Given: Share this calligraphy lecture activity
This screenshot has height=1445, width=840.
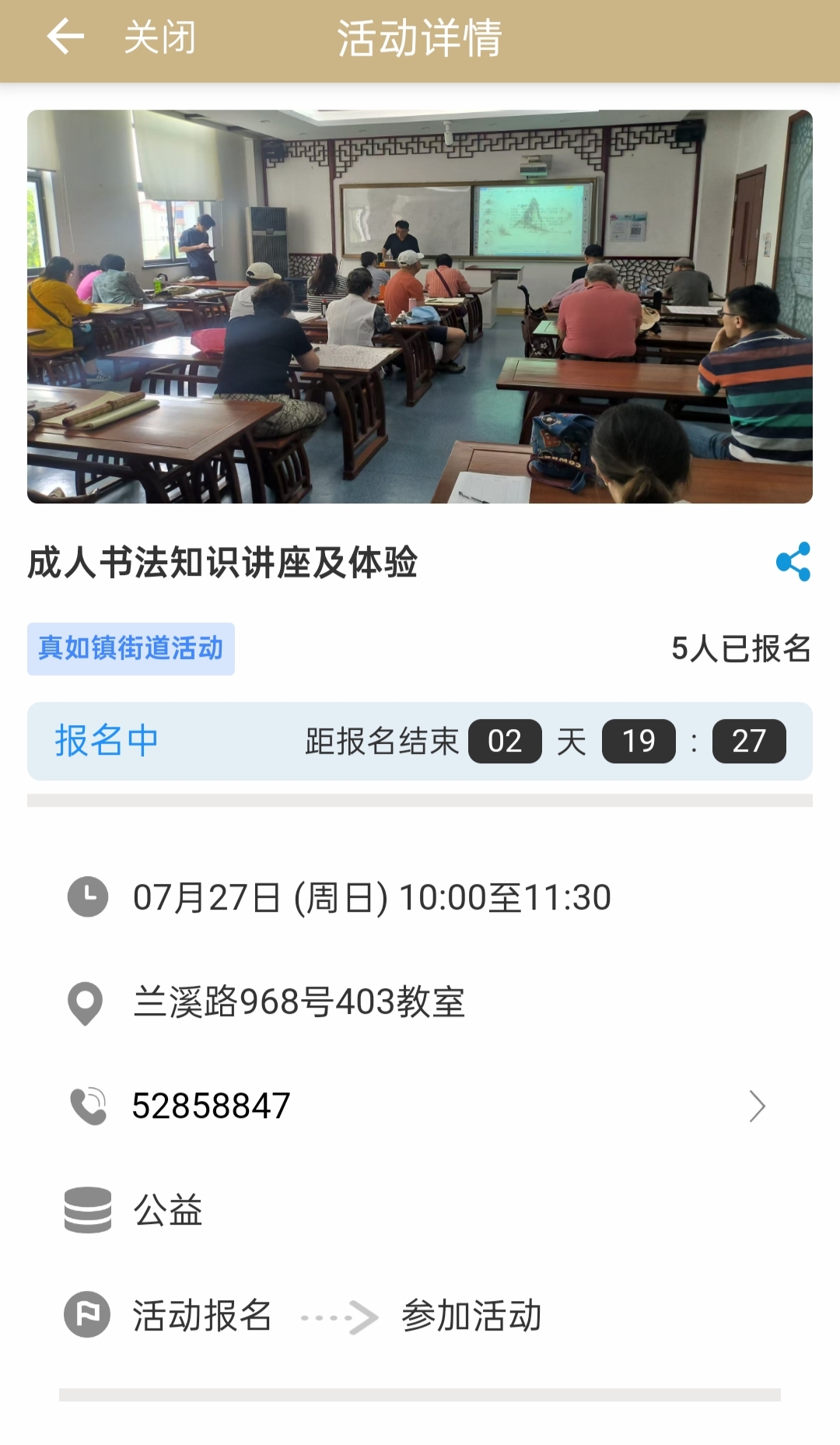Looking at the screenshot, I should pyautogui.click(x=793, y=562).
